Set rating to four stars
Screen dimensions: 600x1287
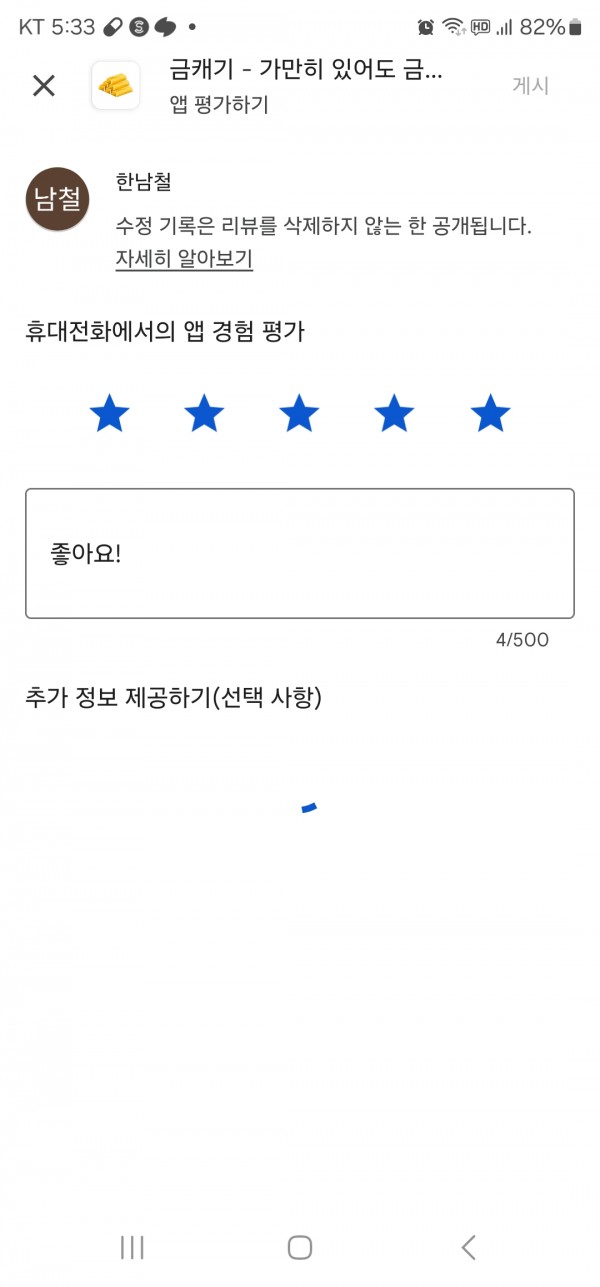pyautogui.click(x=394, y=413)
